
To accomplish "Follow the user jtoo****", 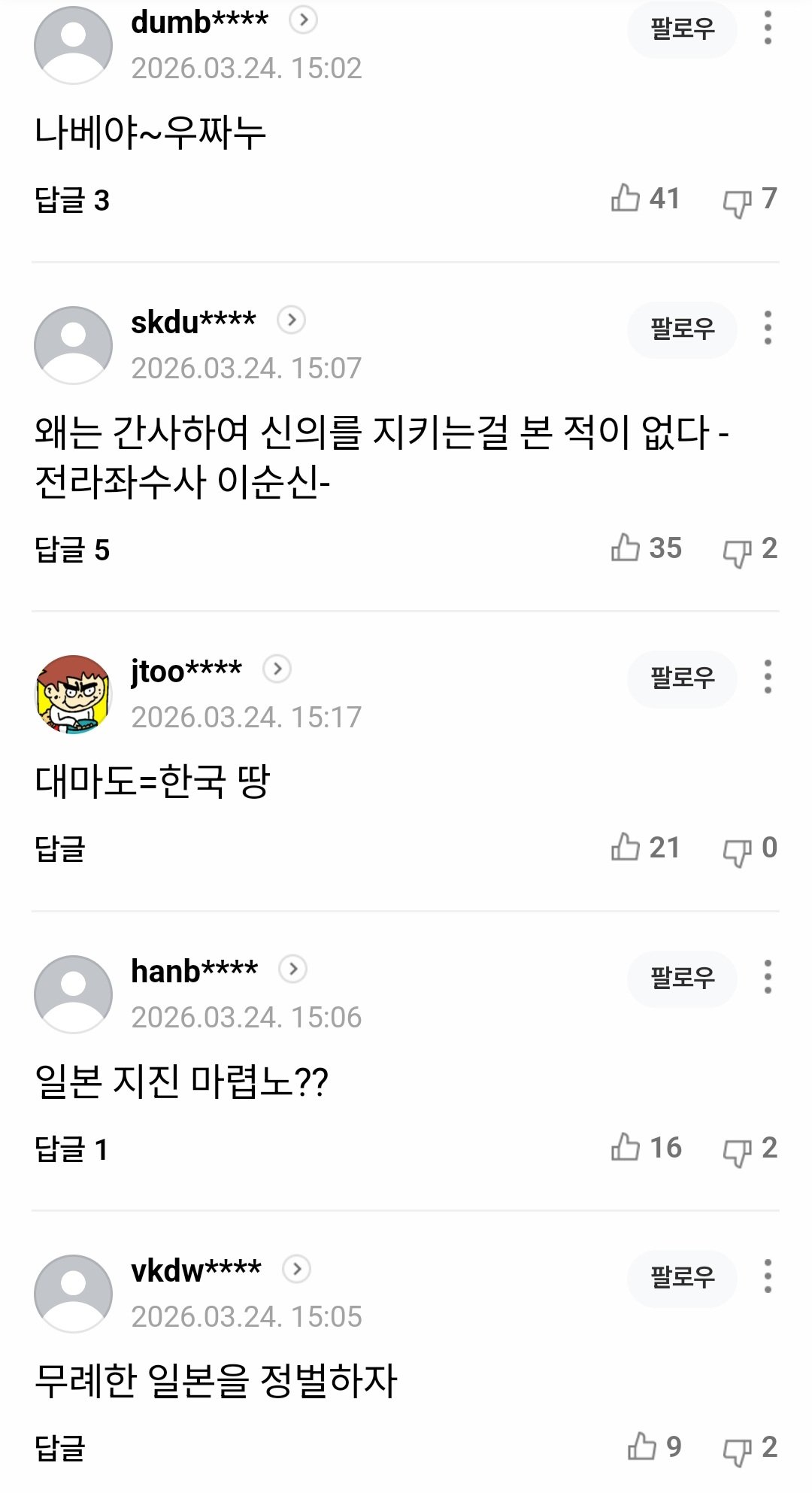I will coord(682,678).
